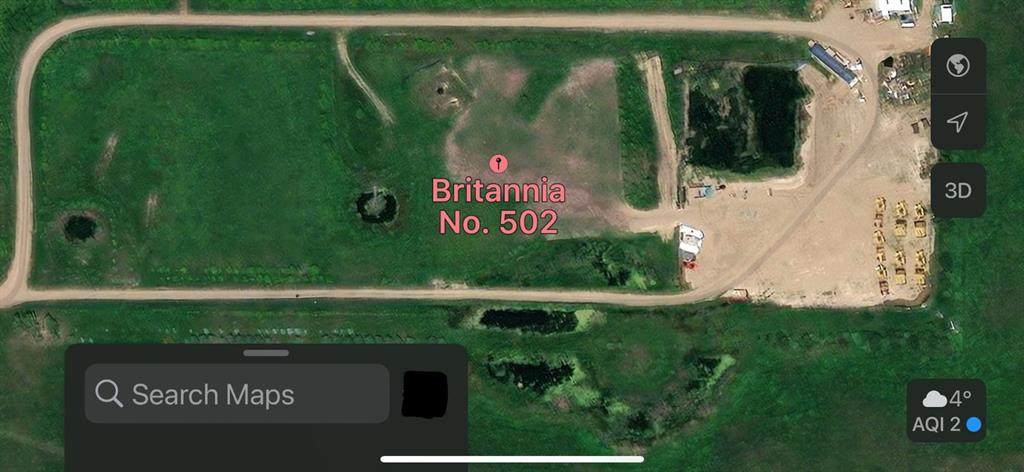This screenshot has width=1024, height=472.
Task: Open the weather and AQI widget
Action: (x=946, y=411)
